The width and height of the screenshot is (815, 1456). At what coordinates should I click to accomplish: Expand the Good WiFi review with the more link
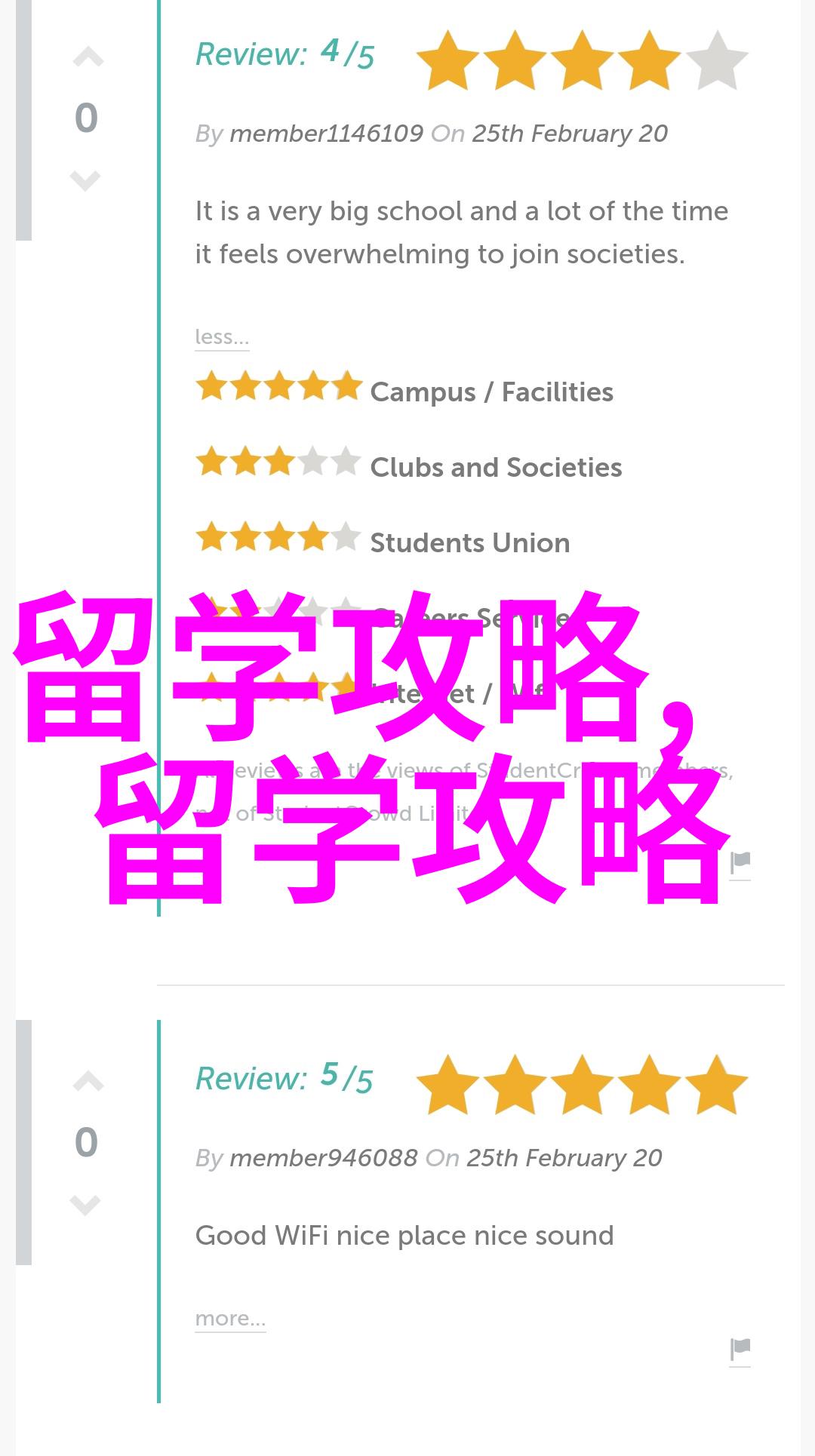pyautogui.click(x=230, y=1318)
